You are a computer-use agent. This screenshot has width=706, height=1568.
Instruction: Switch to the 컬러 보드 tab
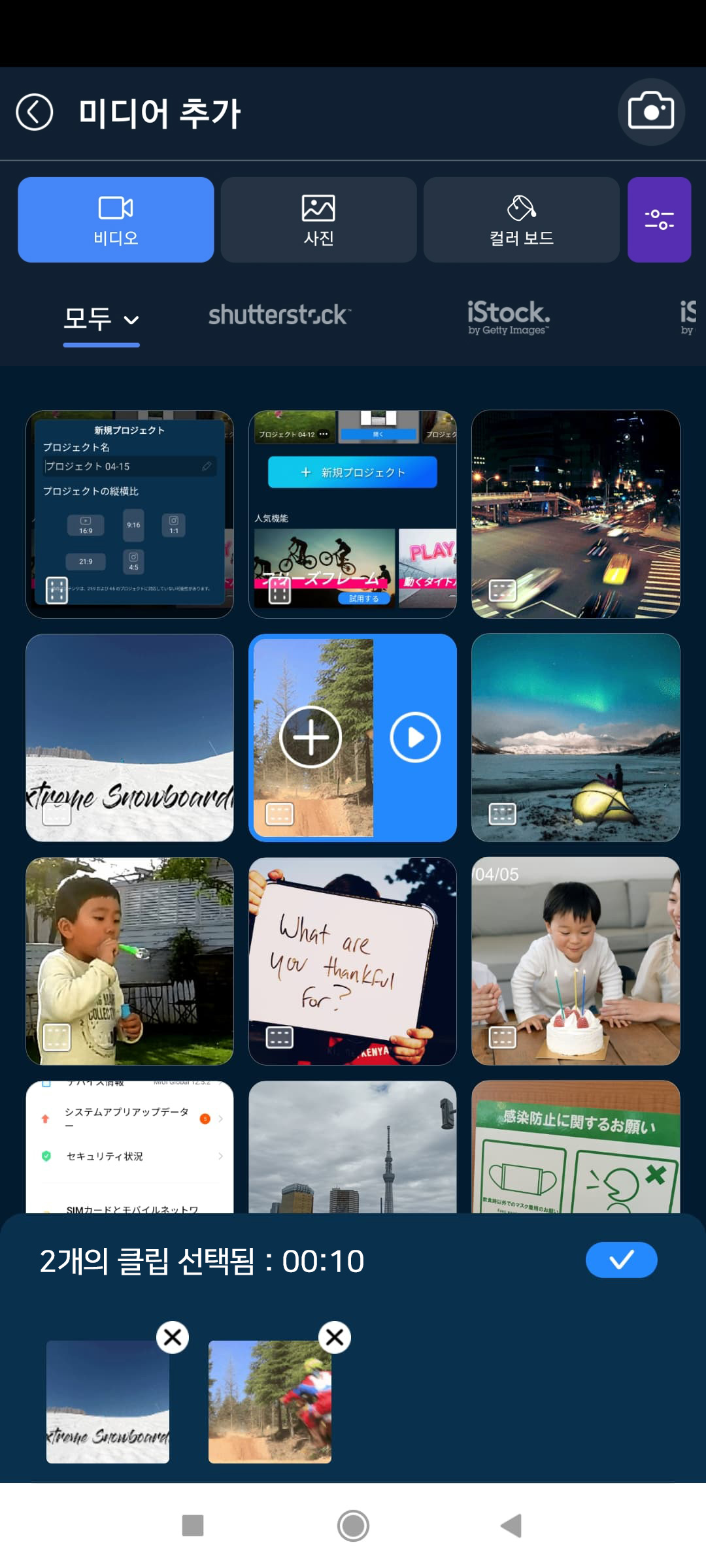click(x=521, y=220)
